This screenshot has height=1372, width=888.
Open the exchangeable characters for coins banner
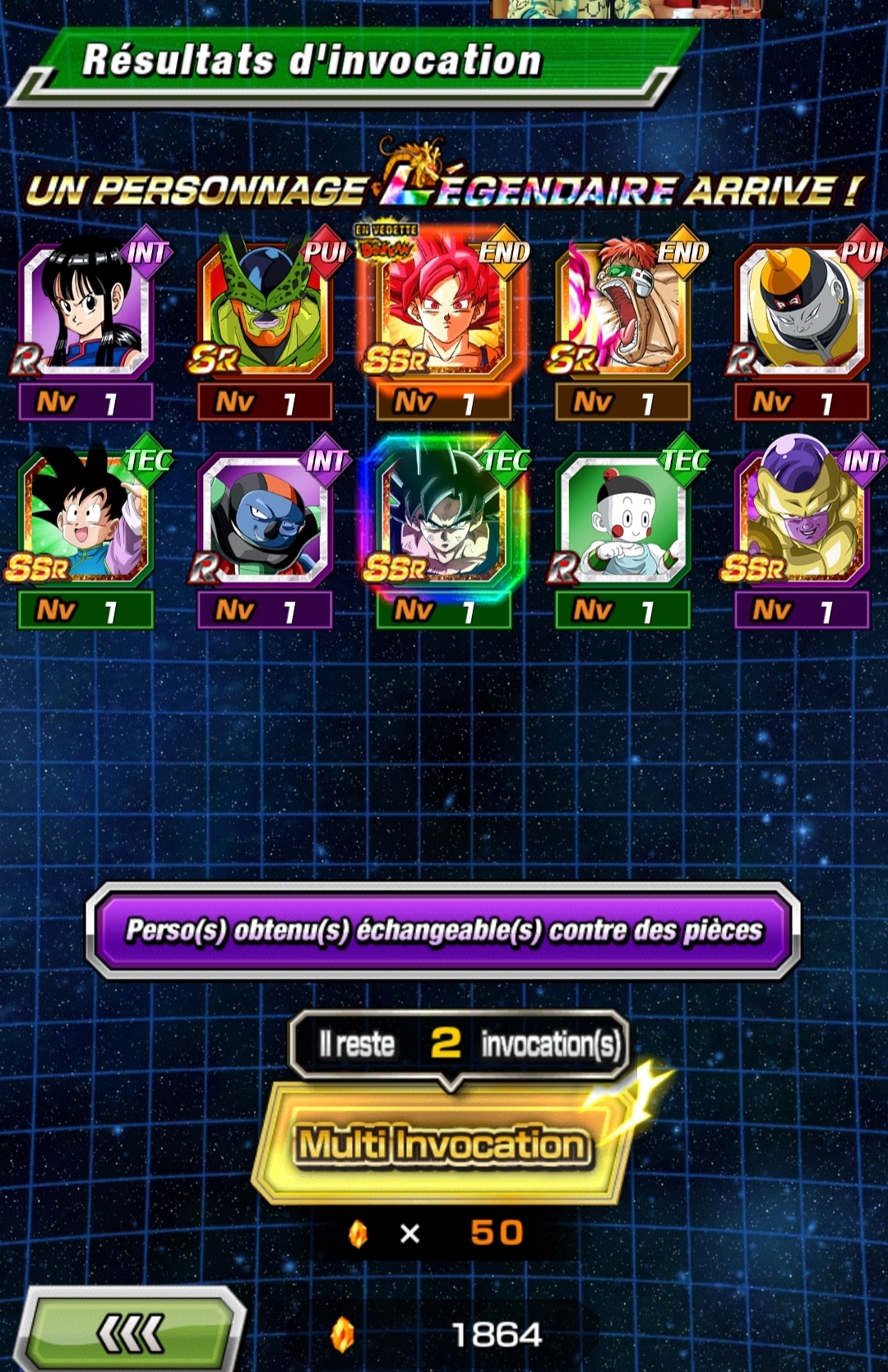click(x=444, y=930)
